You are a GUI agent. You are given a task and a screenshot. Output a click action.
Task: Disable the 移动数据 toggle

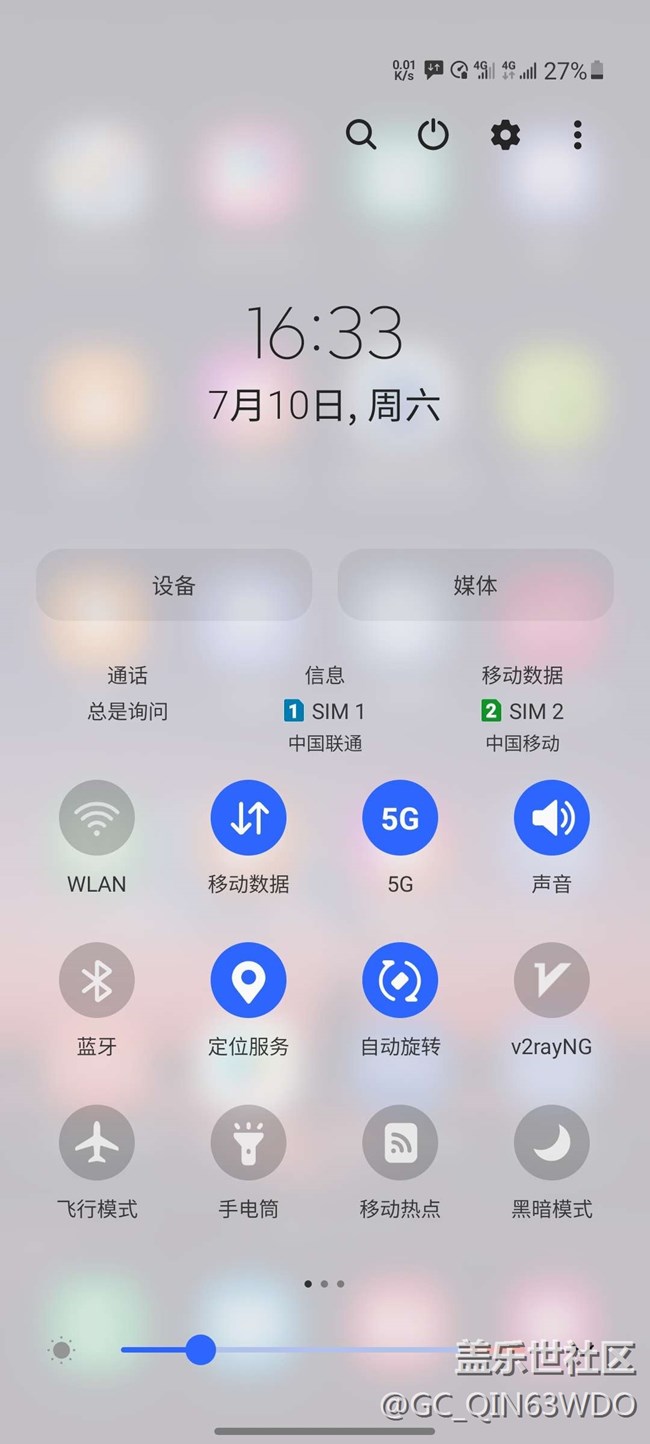click(248, 818)
